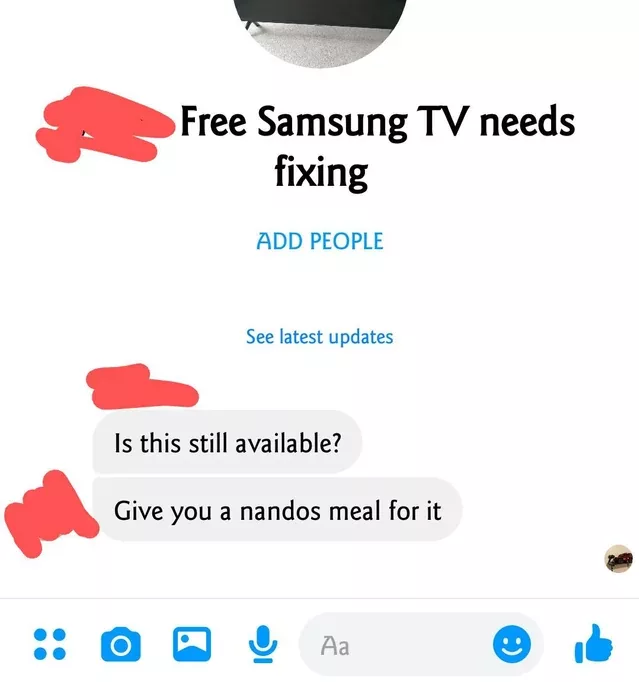This screenshot has height=682, width=639.
Task: Tap ADD PEOPLE link
Action: coord(319,241)
